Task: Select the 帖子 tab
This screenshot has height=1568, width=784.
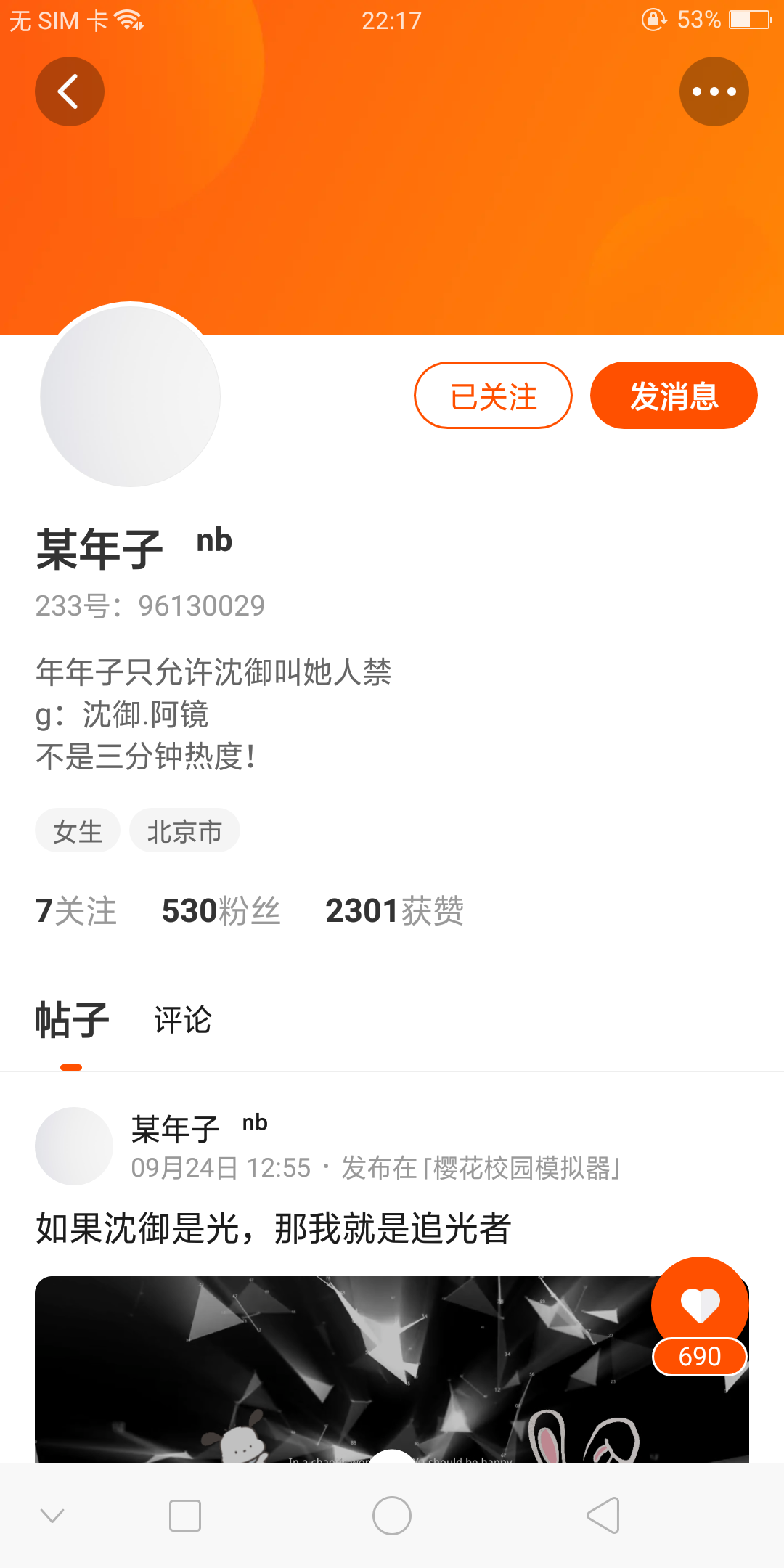Action: click(x=72, y=1020)
